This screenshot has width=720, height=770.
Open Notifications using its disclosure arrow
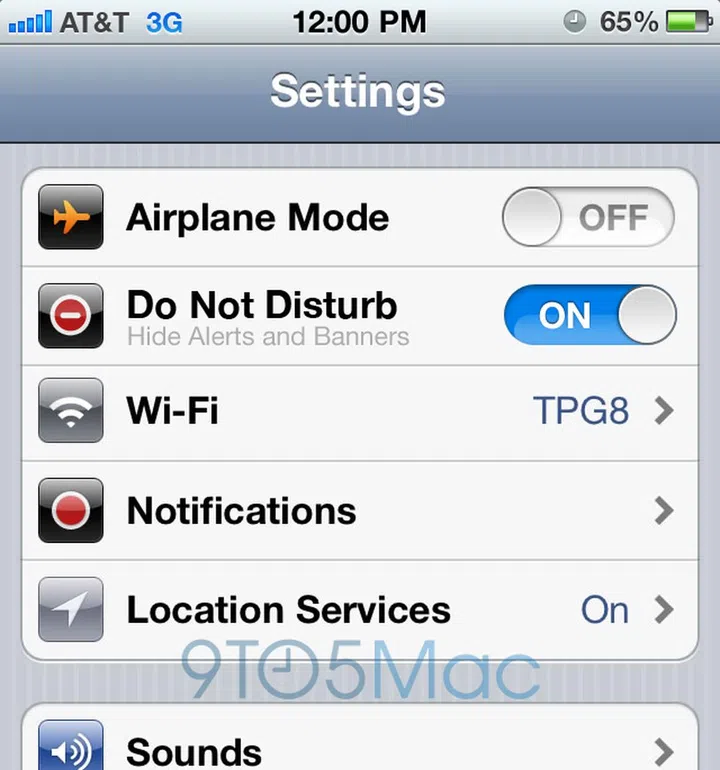click(664, 511)
